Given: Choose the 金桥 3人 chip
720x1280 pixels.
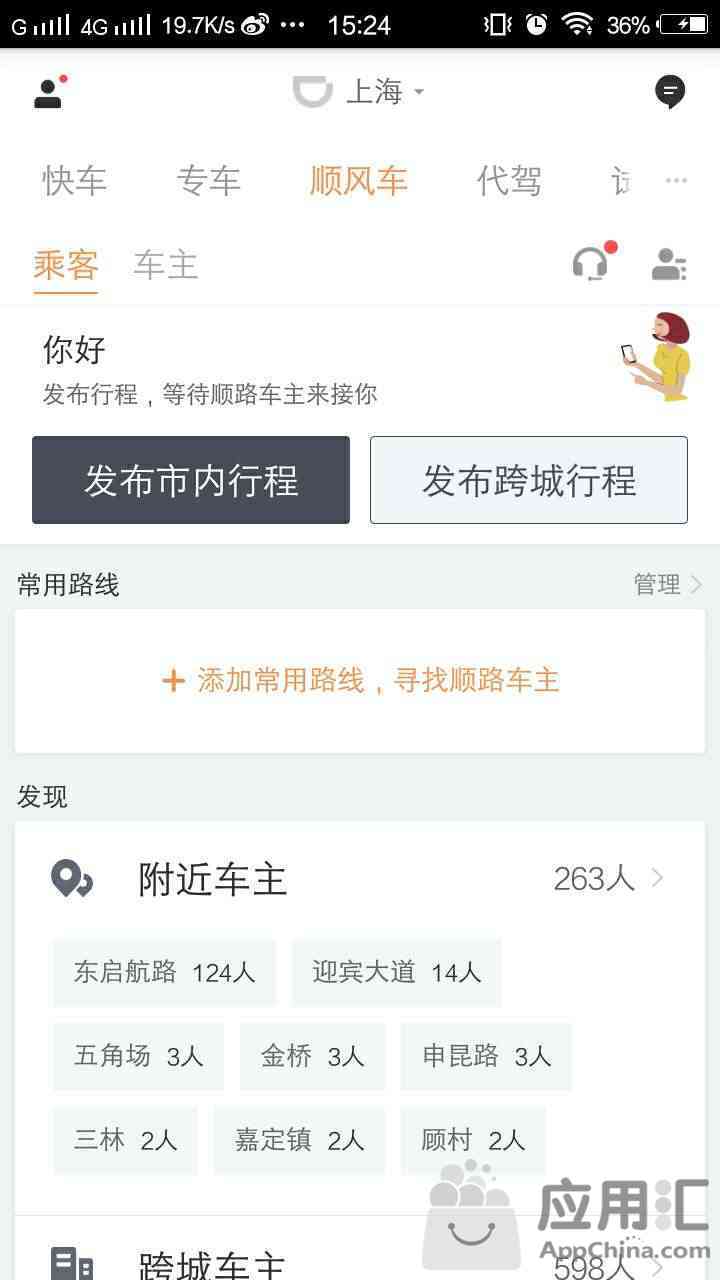Looking at the screenshot, I should [312, 1056].
